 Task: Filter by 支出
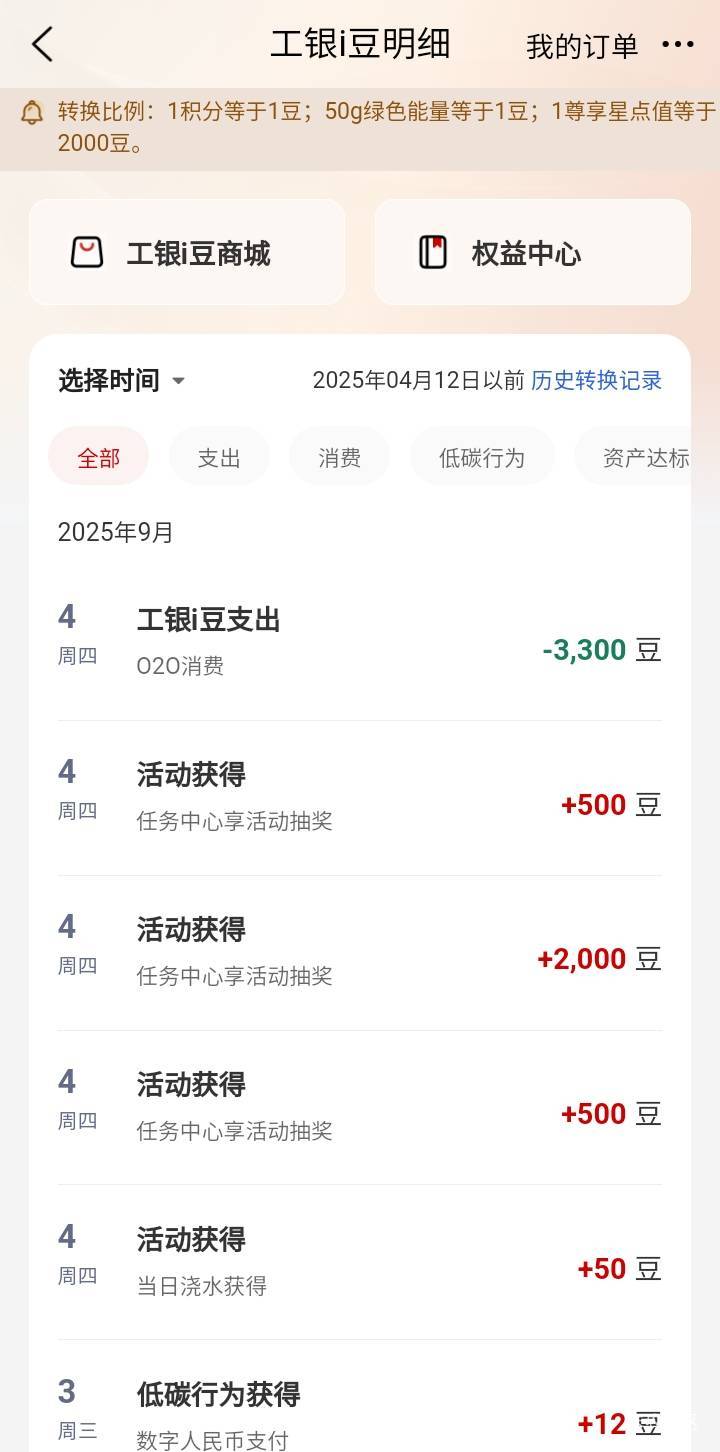pyautogui.click(x=219, y=457)
